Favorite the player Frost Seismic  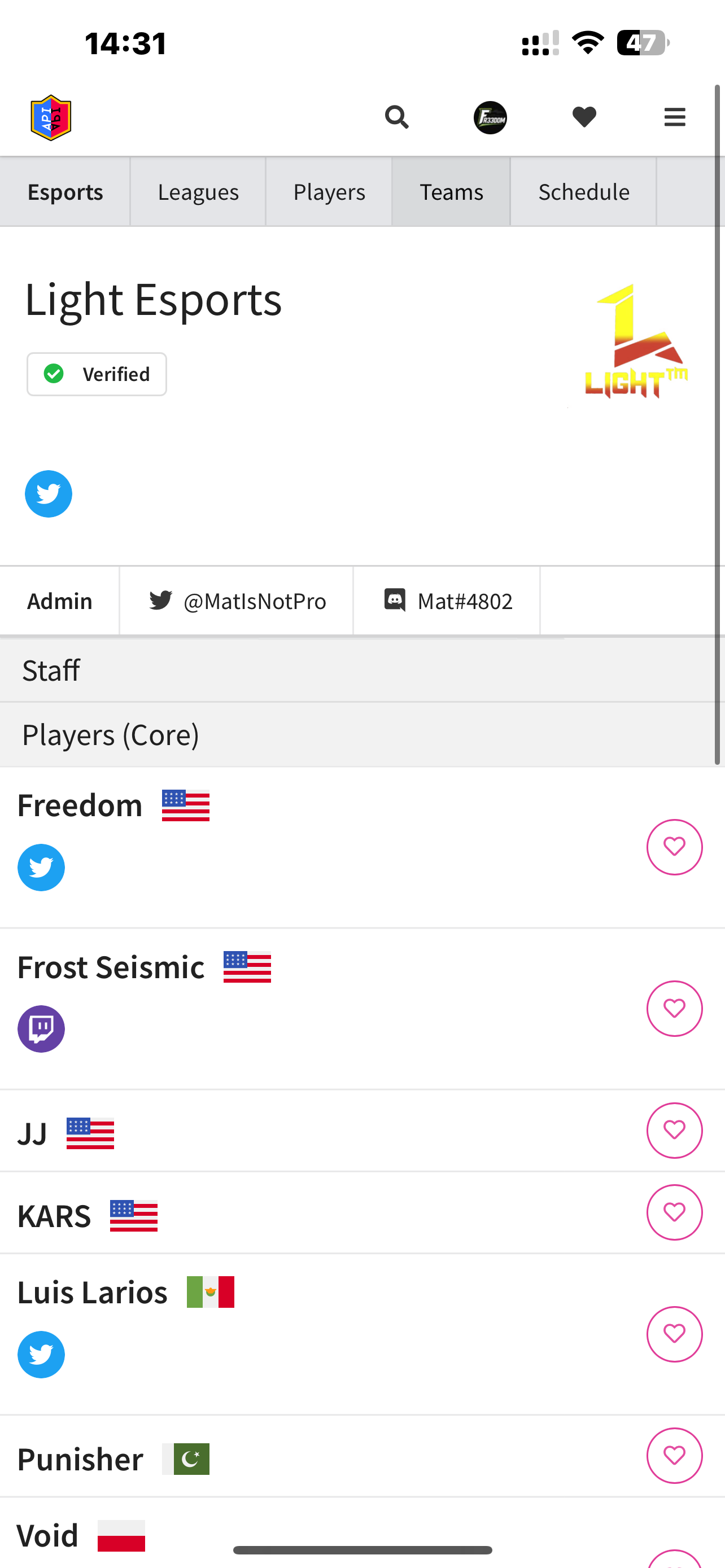tap(675, 1009)
